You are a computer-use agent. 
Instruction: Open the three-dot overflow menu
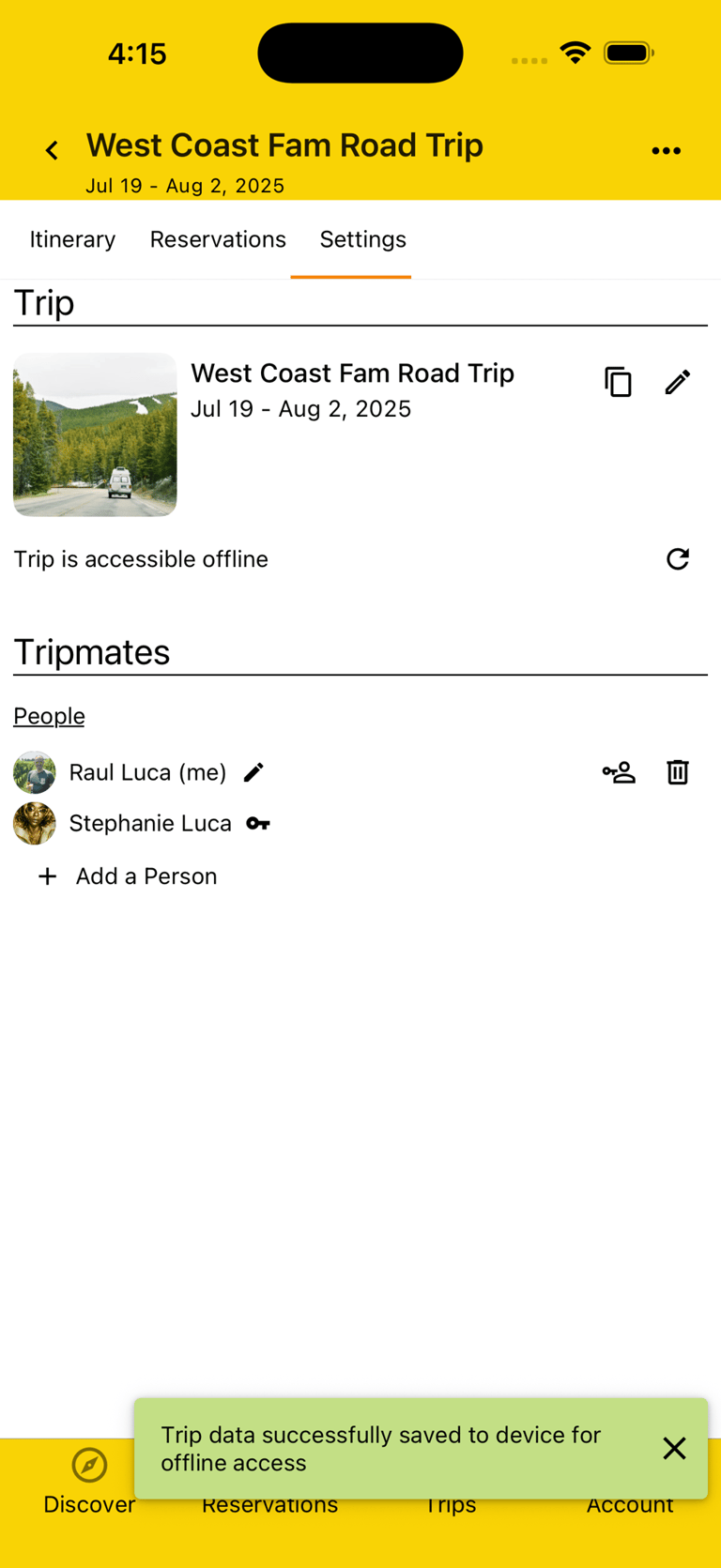(x=666, y=150)
